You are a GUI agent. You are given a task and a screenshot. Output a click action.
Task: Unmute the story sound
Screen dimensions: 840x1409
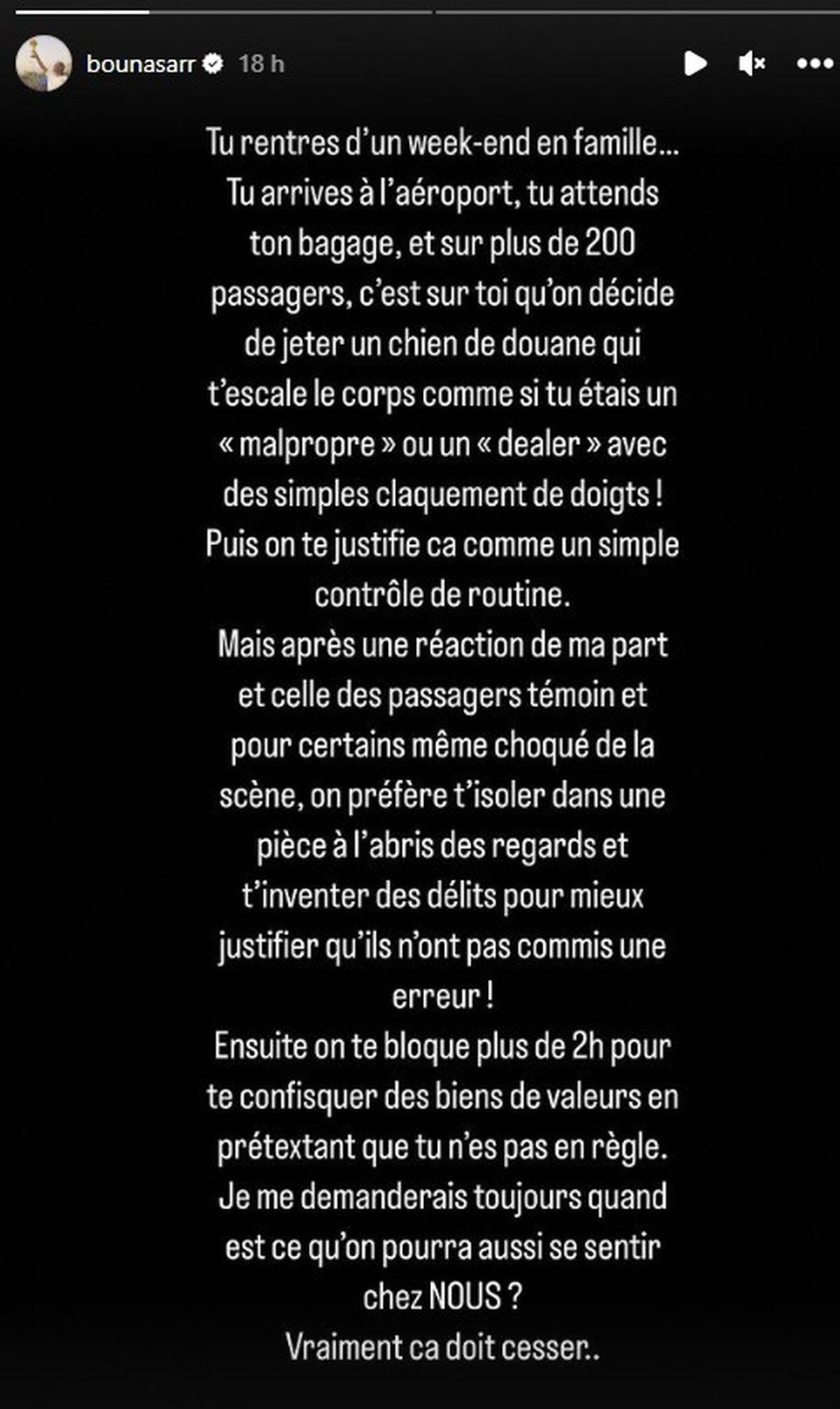coord(752,64)
